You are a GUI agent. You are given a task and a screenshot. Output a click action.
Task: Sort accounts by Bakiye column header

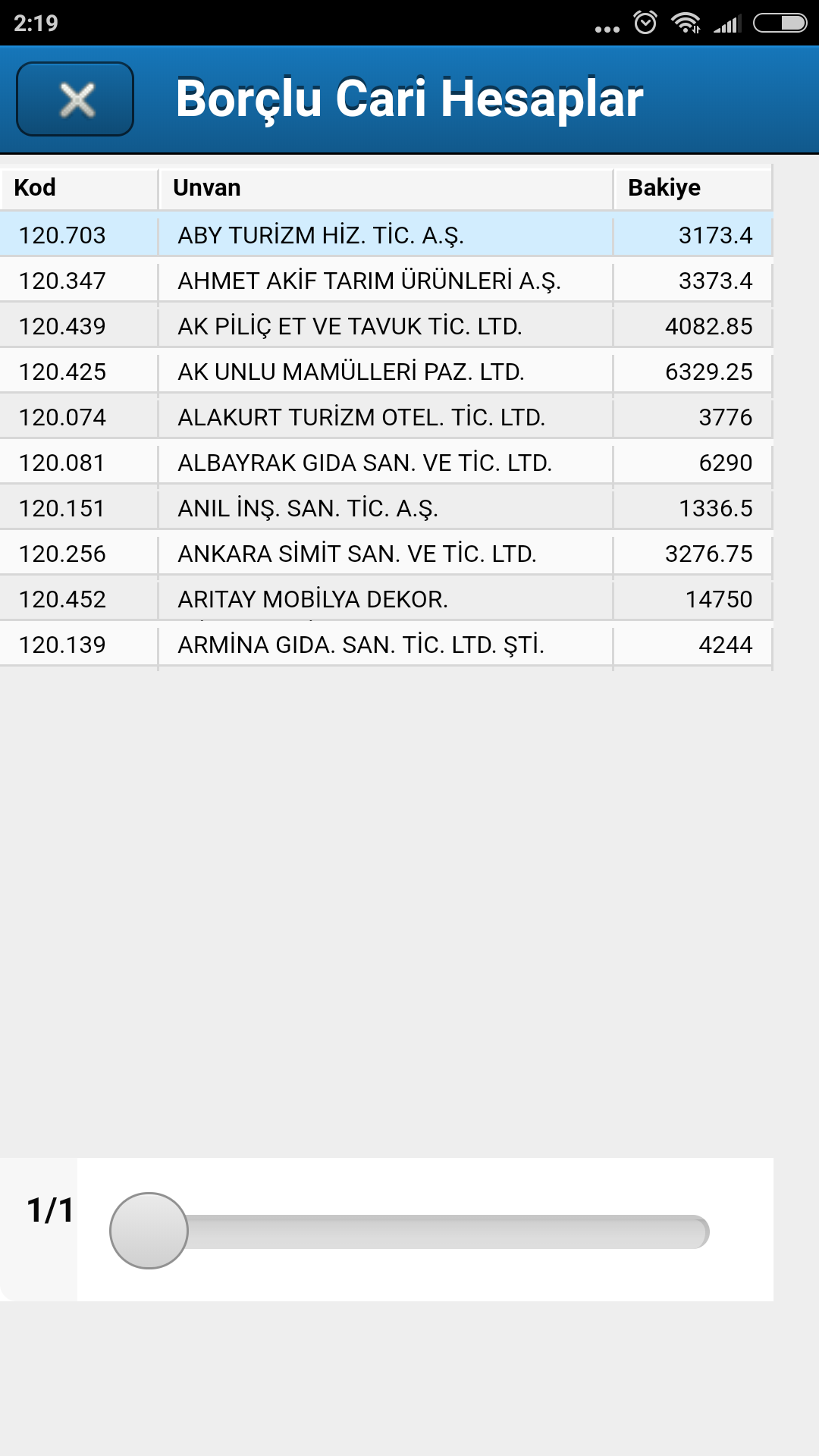coord(693,187)
